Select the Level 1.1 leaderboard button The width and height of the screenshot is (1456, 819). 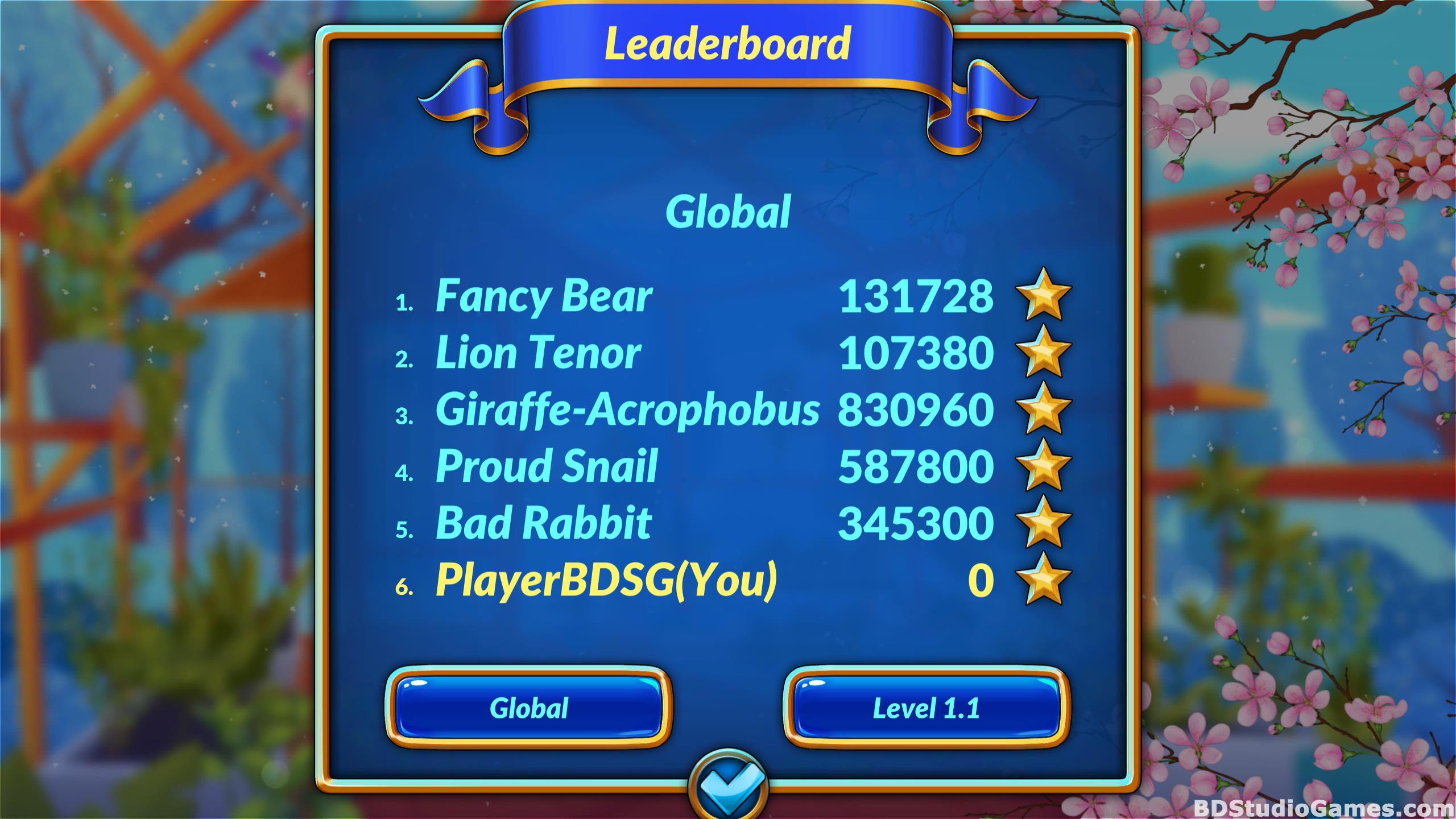coord(926,708)
